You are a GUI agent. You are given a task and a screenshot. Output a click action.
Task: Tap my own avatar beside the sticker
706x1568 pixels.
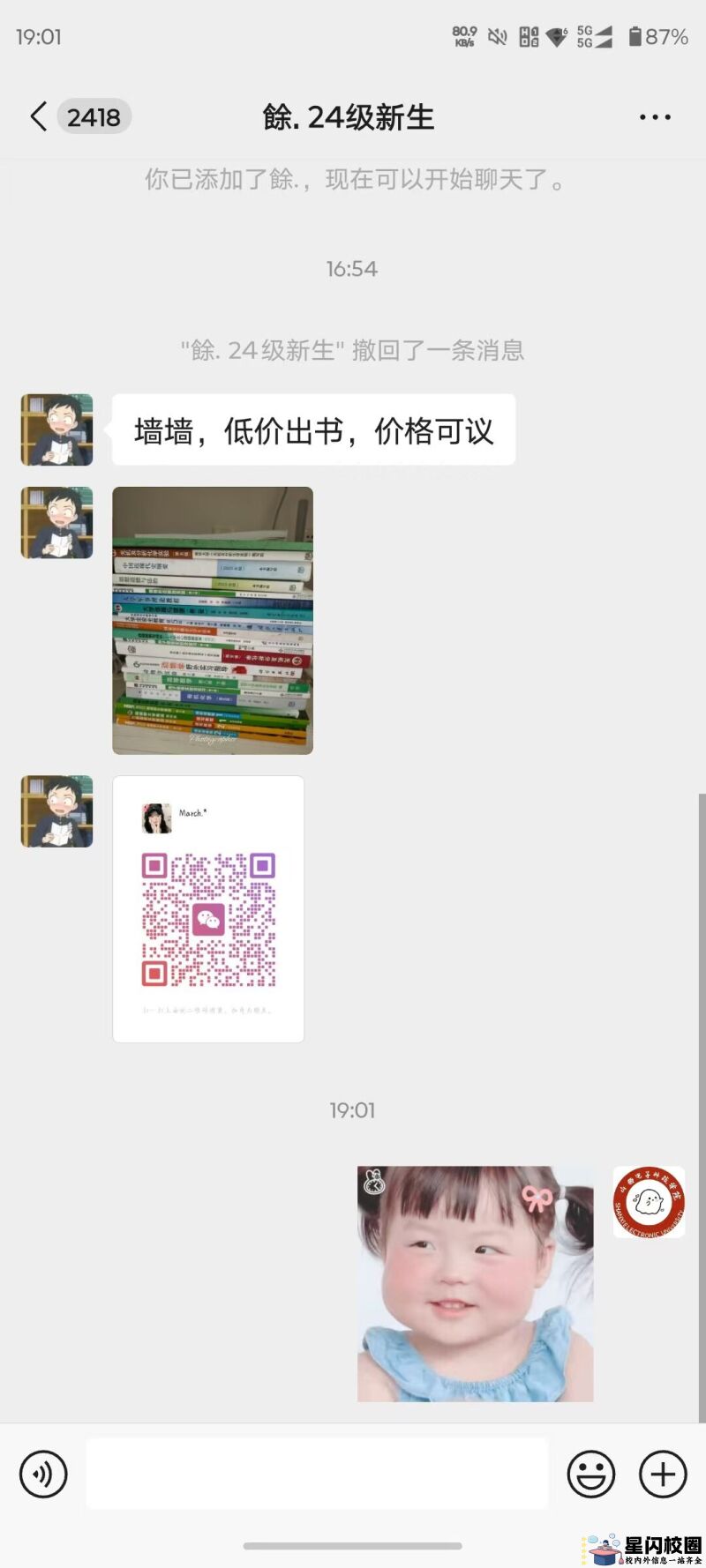[649, 1201]
